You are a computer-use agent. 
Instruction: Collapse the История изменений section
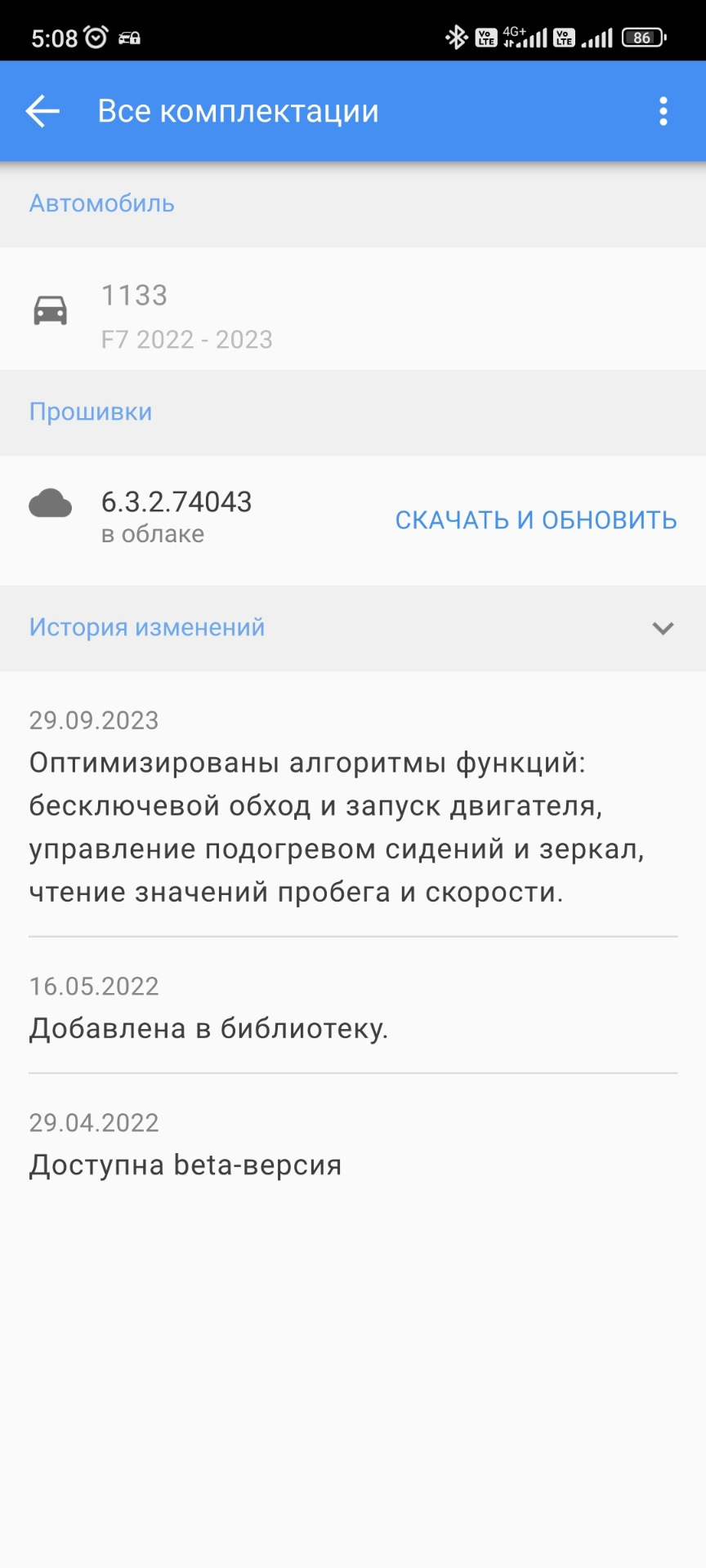tap(663, 628)
